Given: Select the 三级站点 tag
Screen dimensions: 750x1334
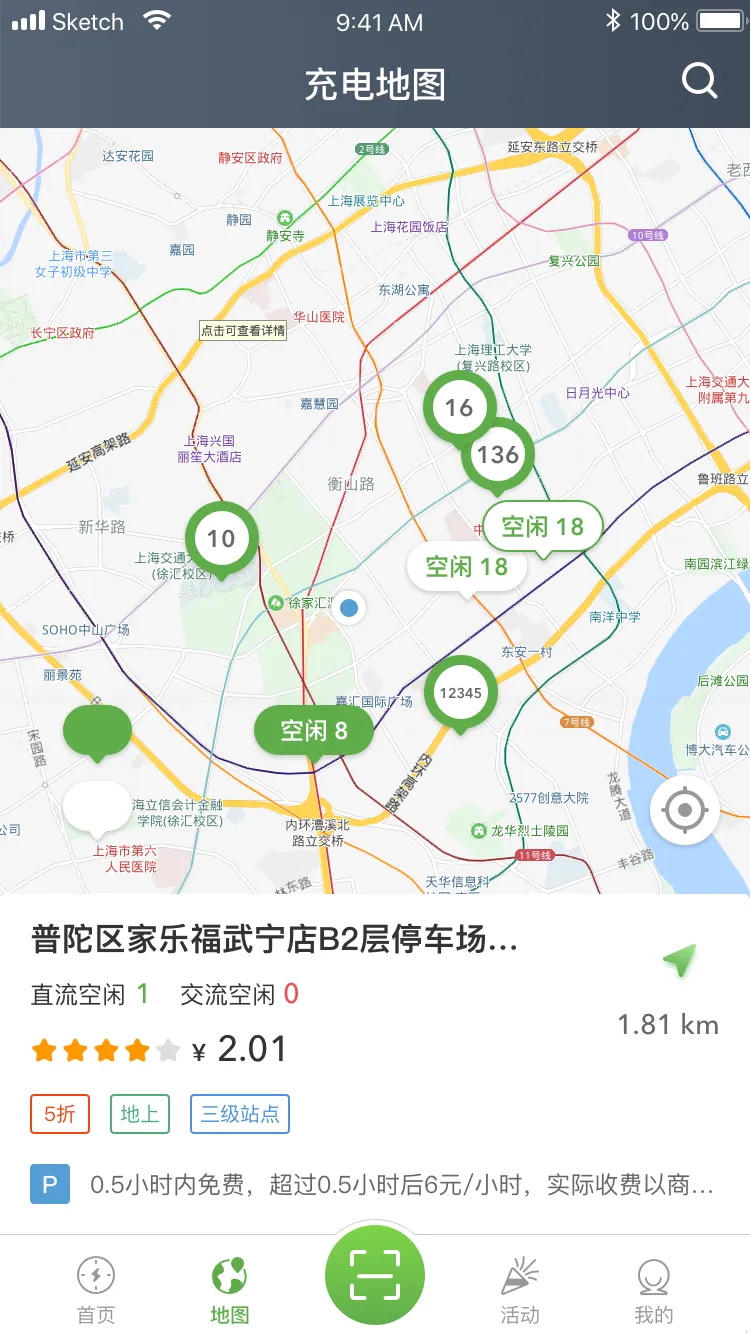Looking at the screenshot, I should (239, 1114).
